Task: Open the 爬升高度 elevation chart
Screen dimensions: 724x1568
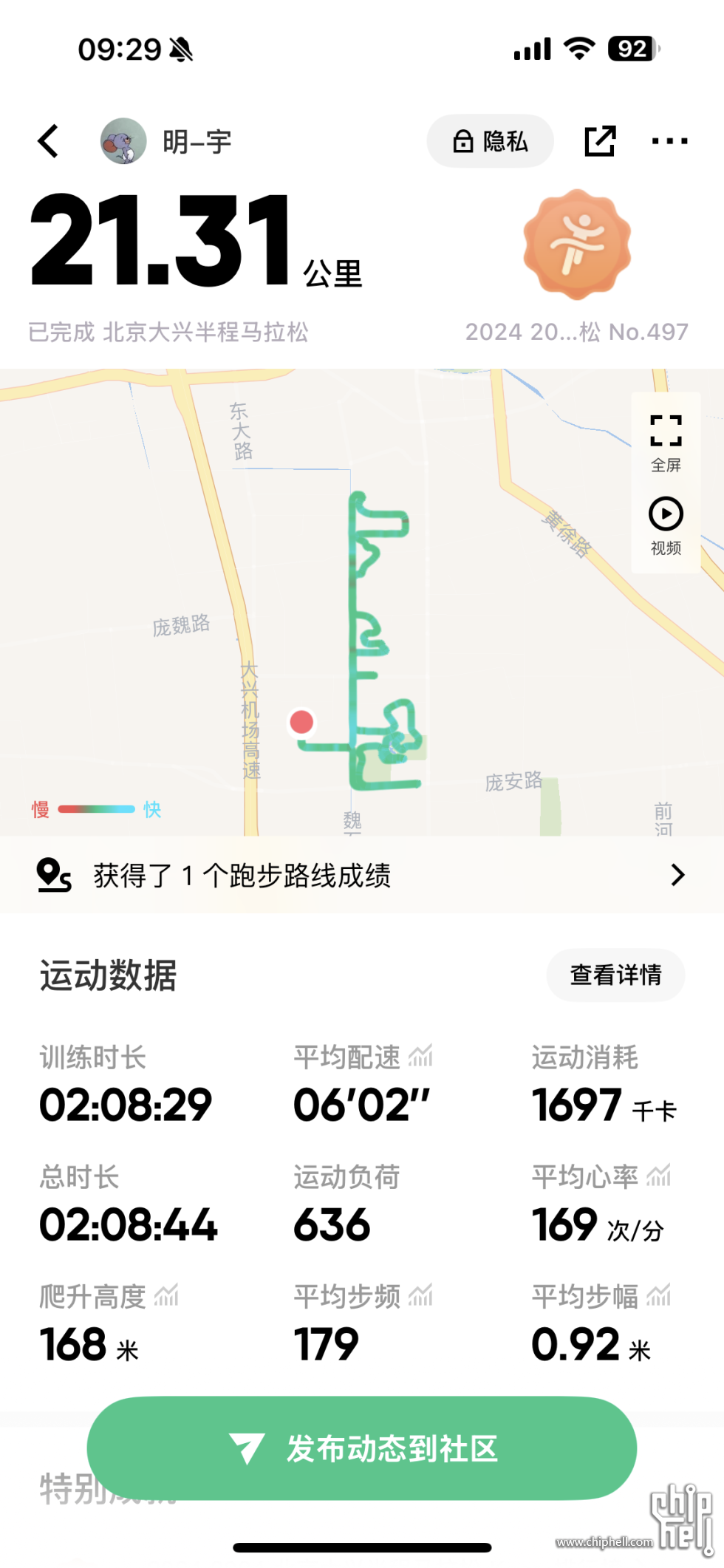Action: pos(166,1295)
